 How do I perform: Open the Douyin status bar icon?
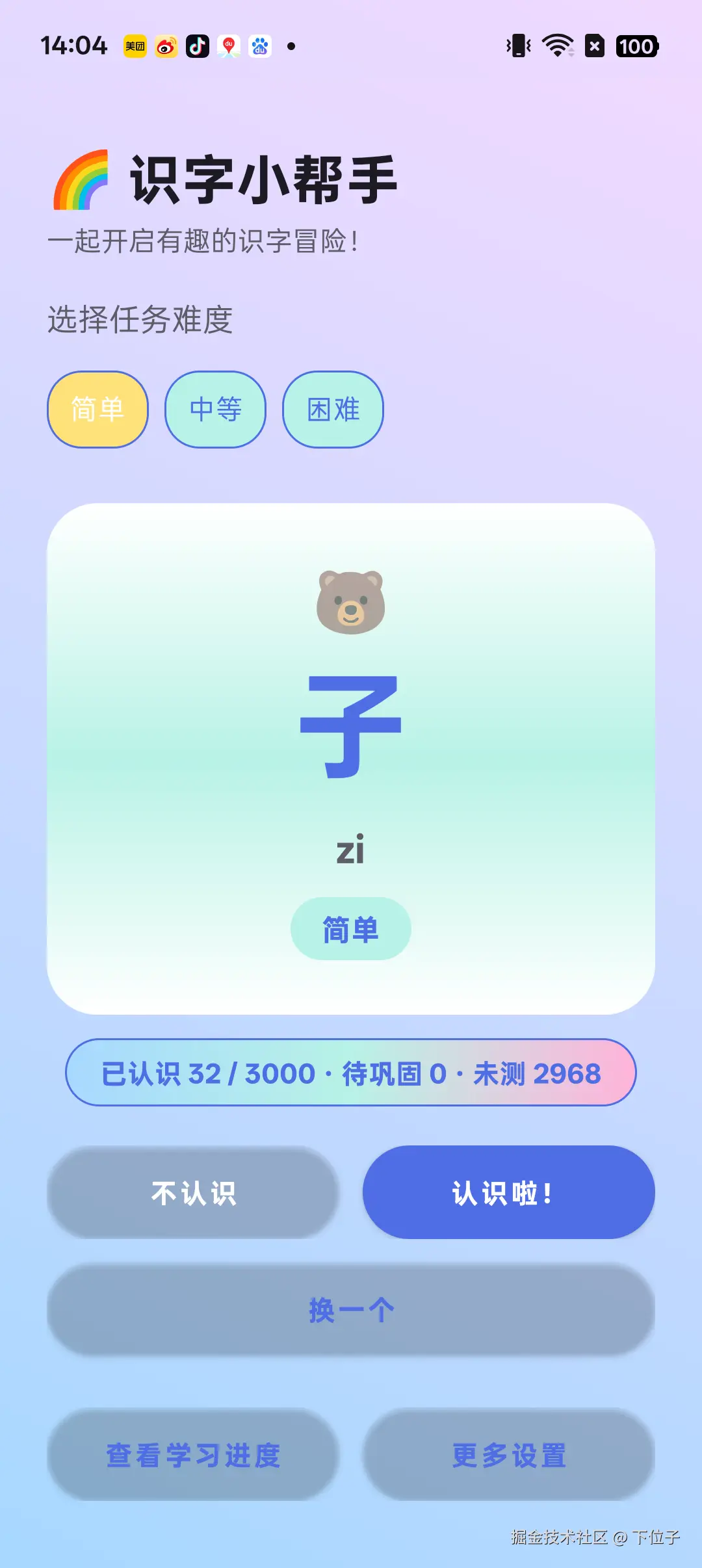pyautogui.click(x=198, y=46)
